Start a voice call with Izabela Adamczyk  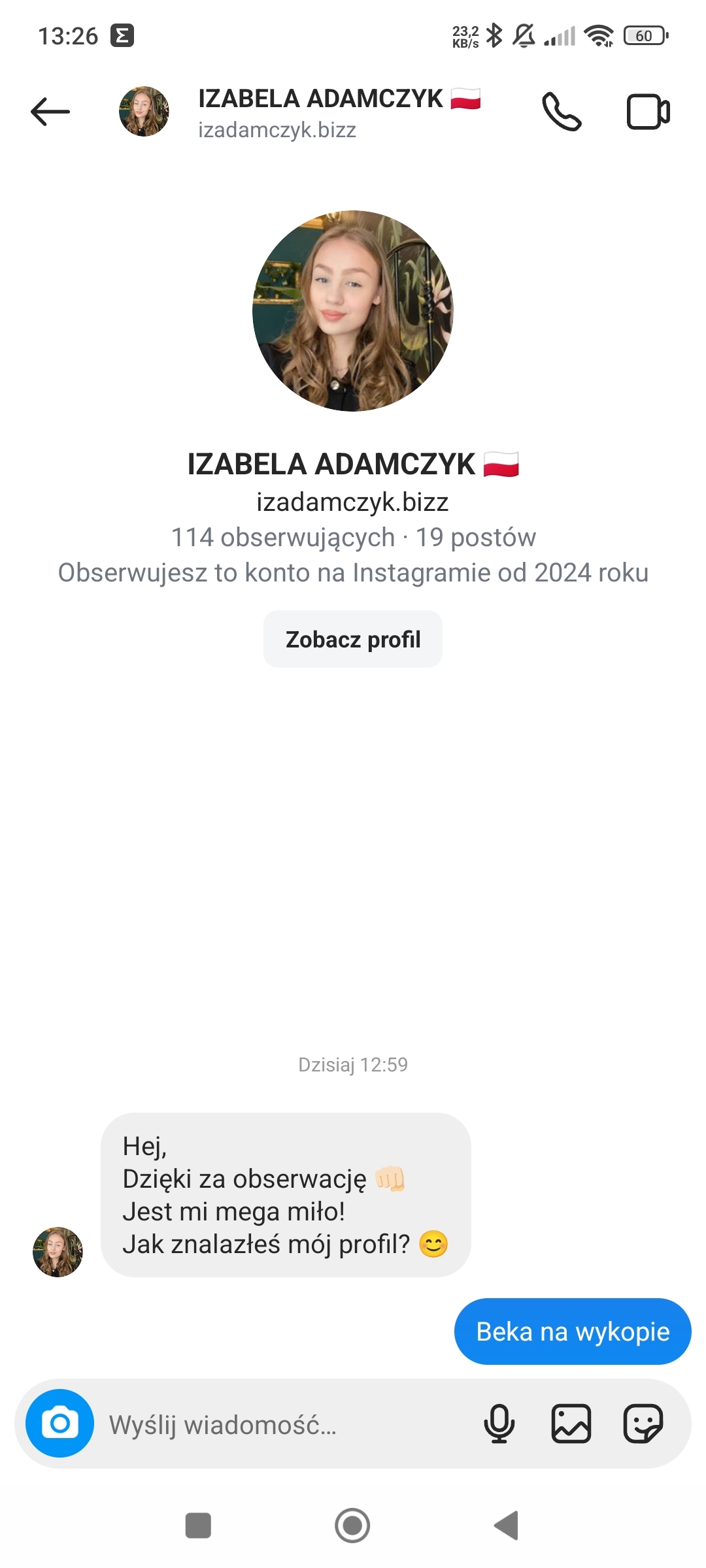coord(562,112)
